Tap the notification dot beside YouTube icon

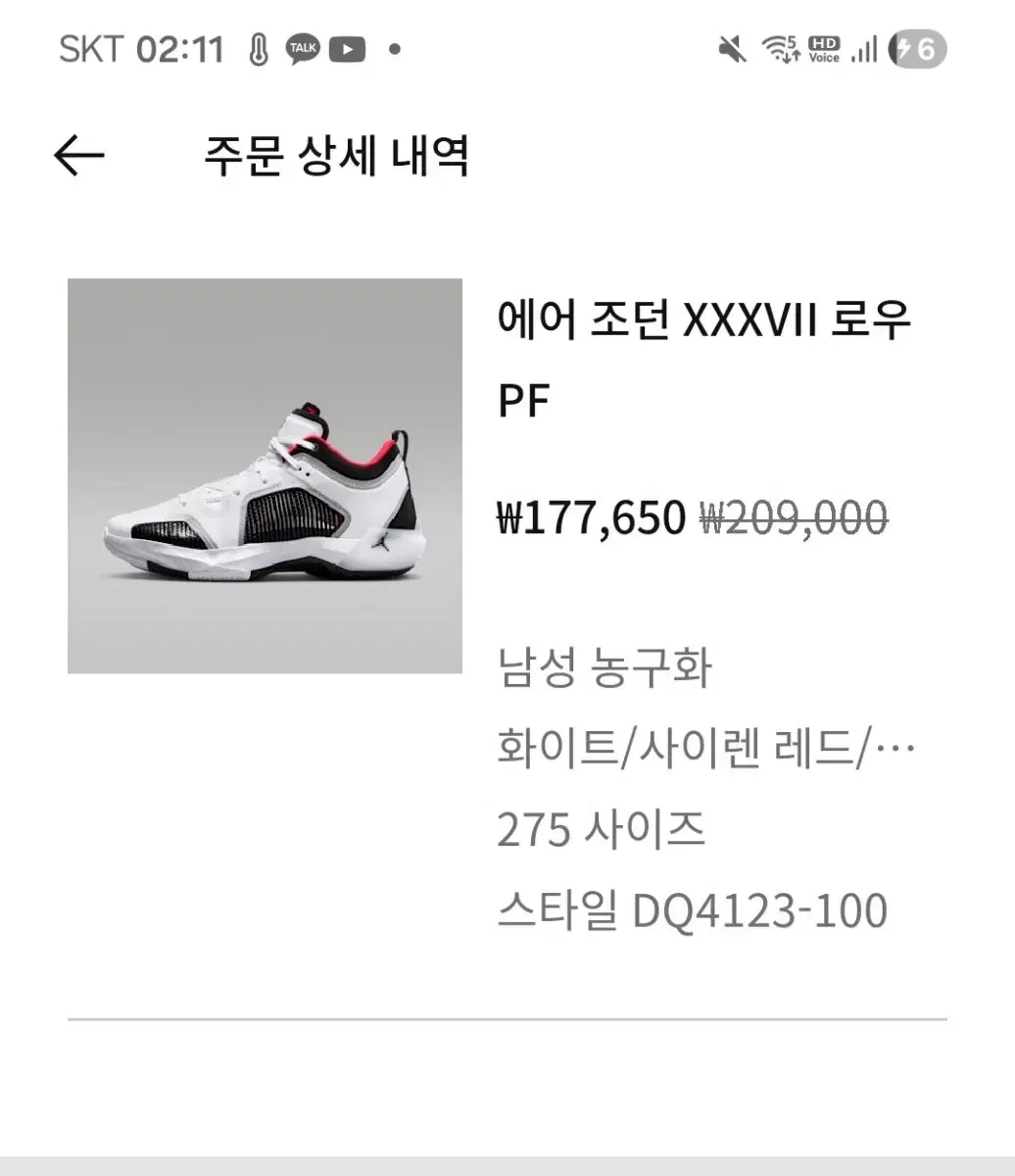point(394,47)
